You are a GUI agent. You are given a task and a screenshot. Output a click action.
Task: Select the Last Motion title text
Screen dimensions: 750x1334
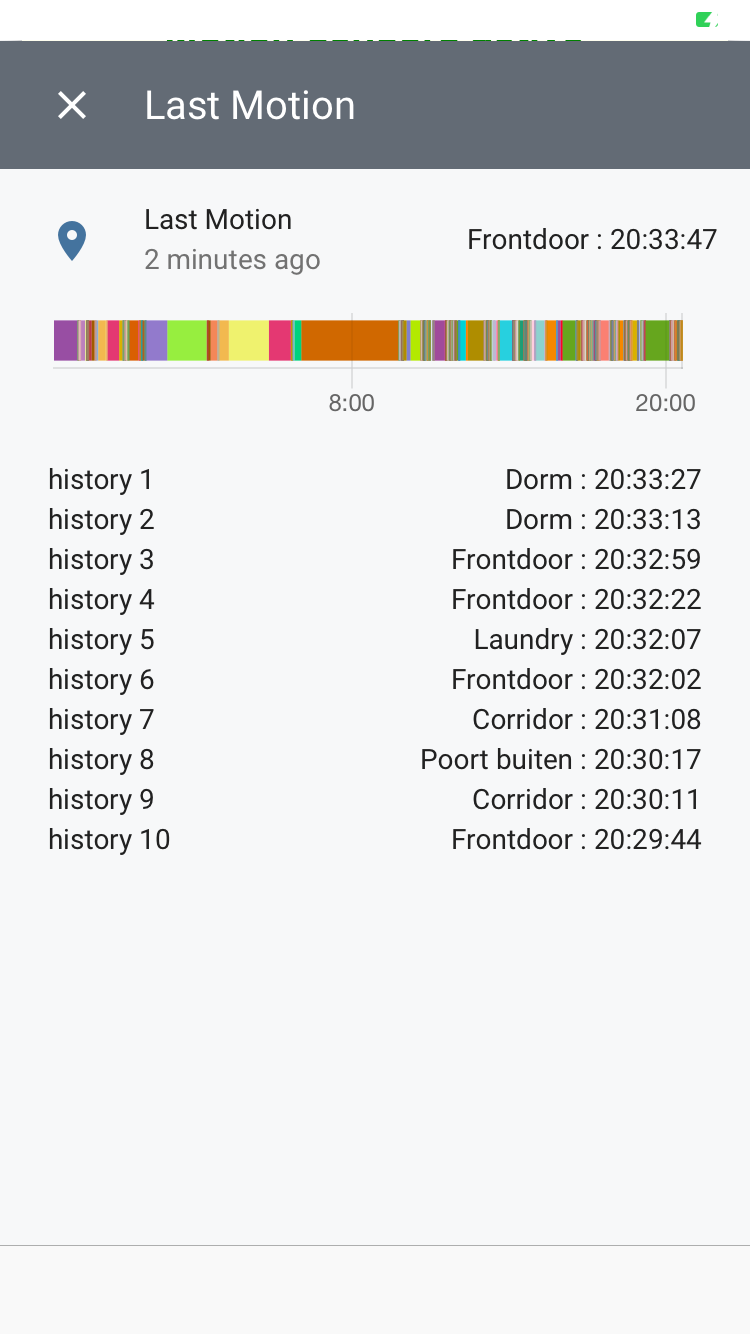coord(250,105)
